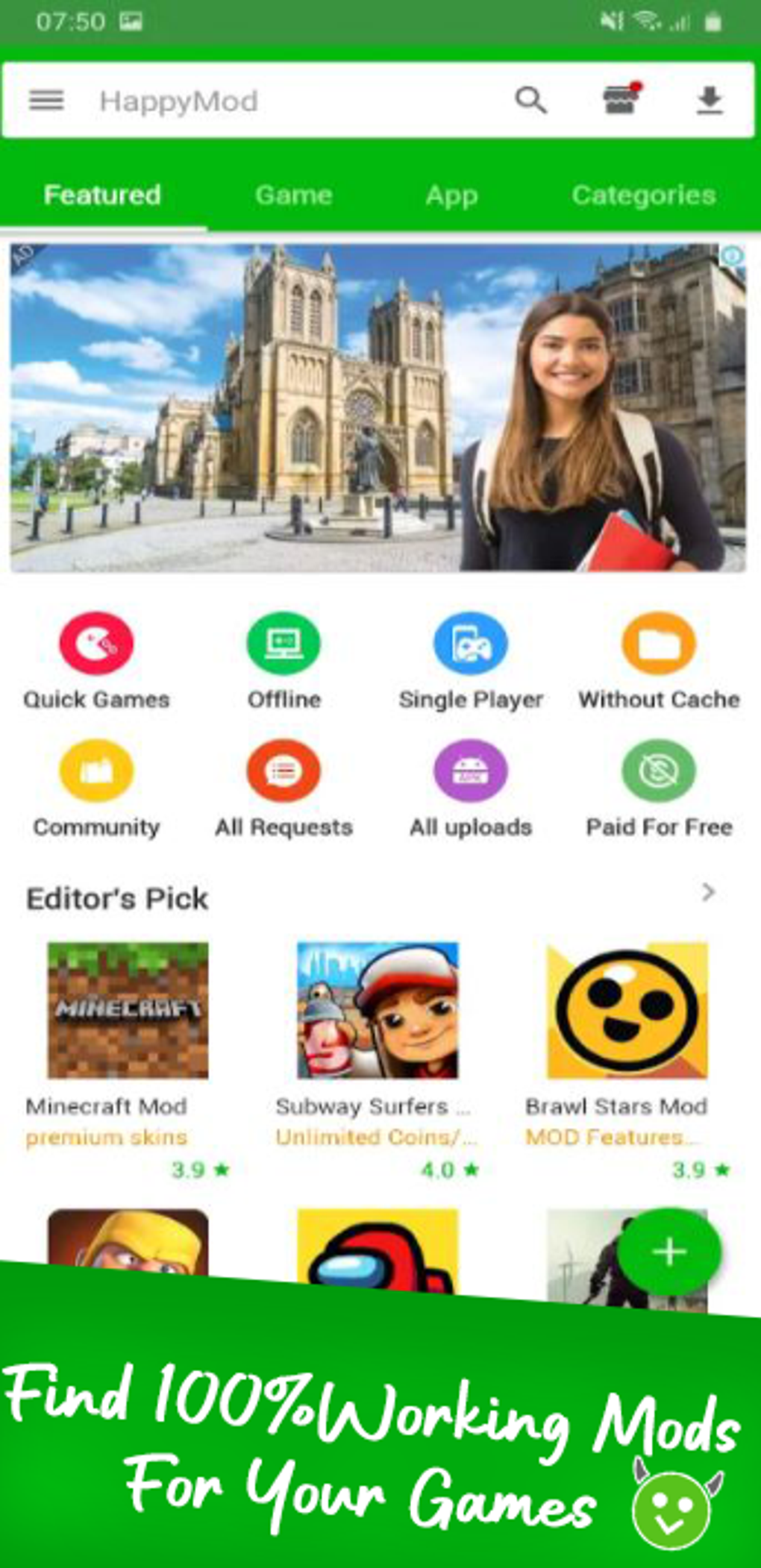Dismiss the ad info icon on the banner
761x1568 pixels.
click(733, 256)
